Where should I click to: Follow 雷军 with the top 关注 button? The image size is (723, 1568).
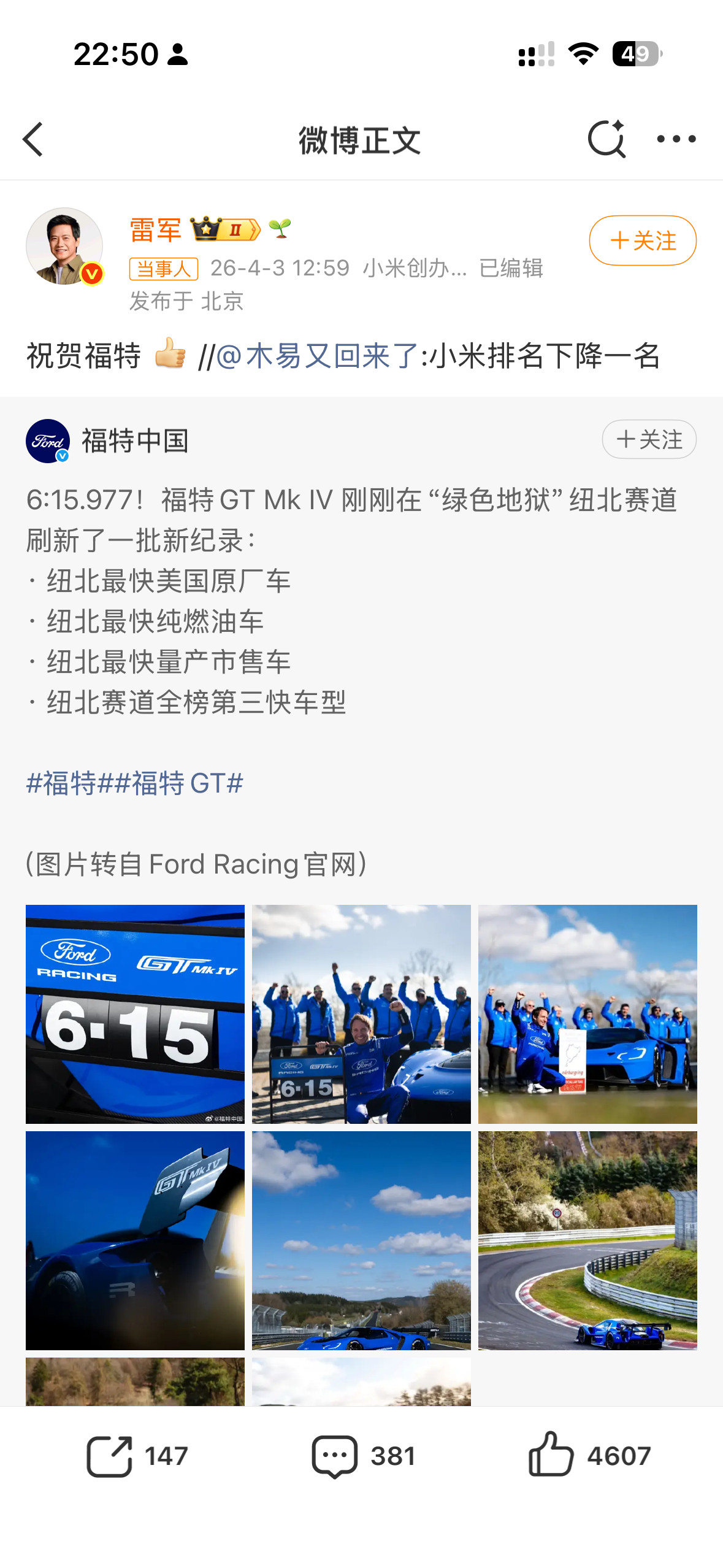point(642,241)
